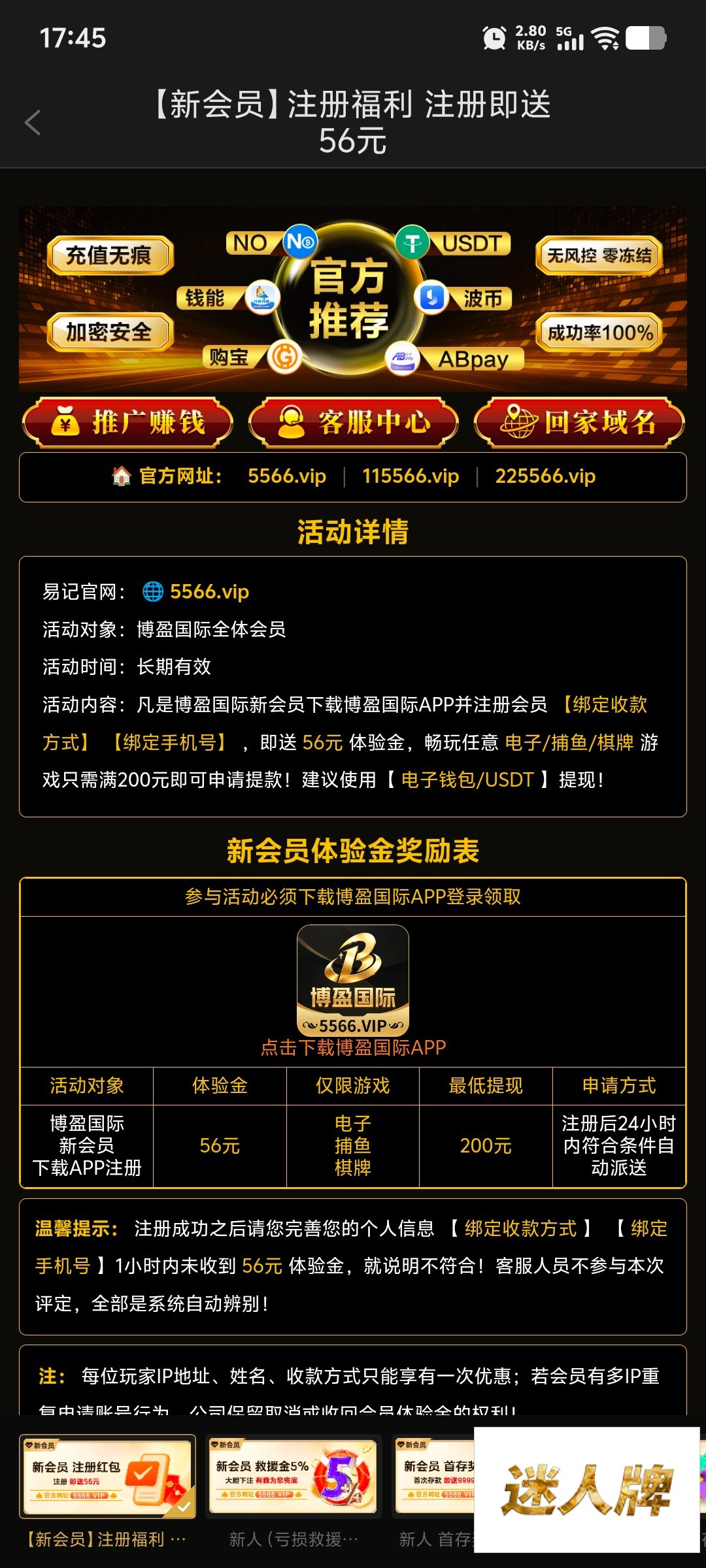Tap the 回家域名 button
Image resolution: width=706 pixels, height=1568 pixels.
[579, 422]
